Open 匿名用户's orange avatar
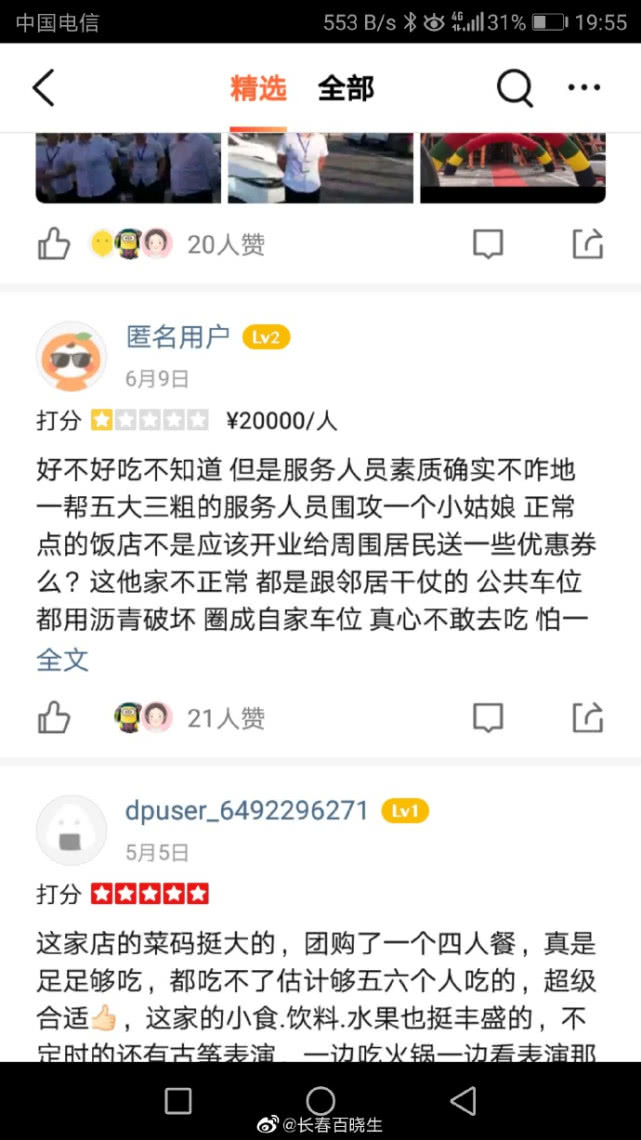 coord(71,357)
